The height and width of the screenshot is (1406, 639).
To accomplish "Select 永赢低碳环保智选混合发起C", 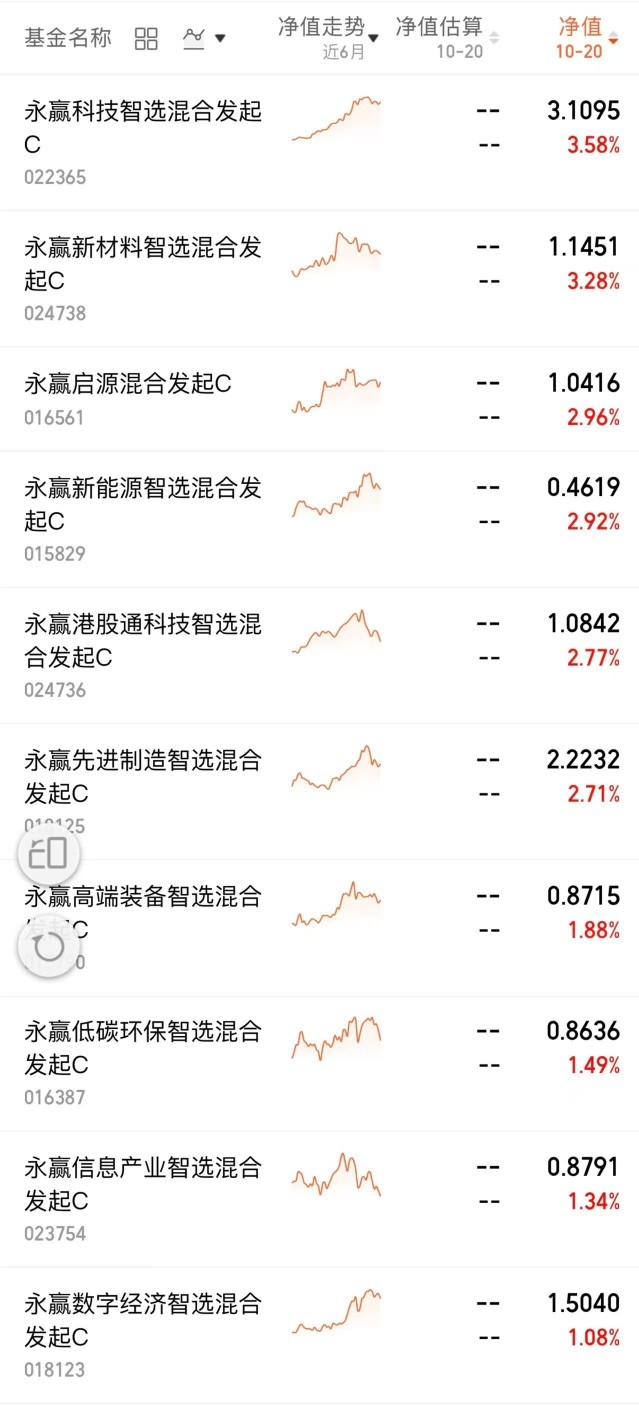I will [143, 1047].
